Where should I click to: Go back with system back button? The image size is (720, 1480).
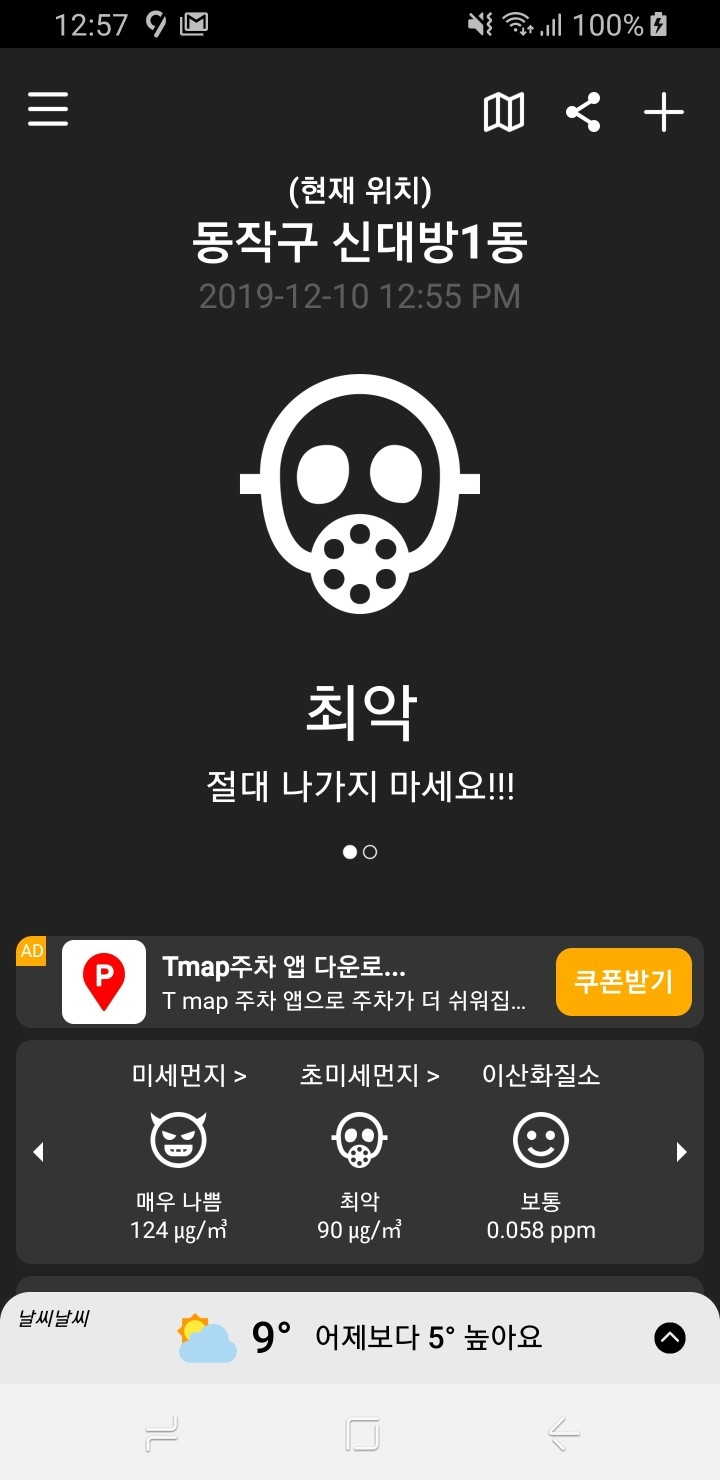(x=564, y=1435)
